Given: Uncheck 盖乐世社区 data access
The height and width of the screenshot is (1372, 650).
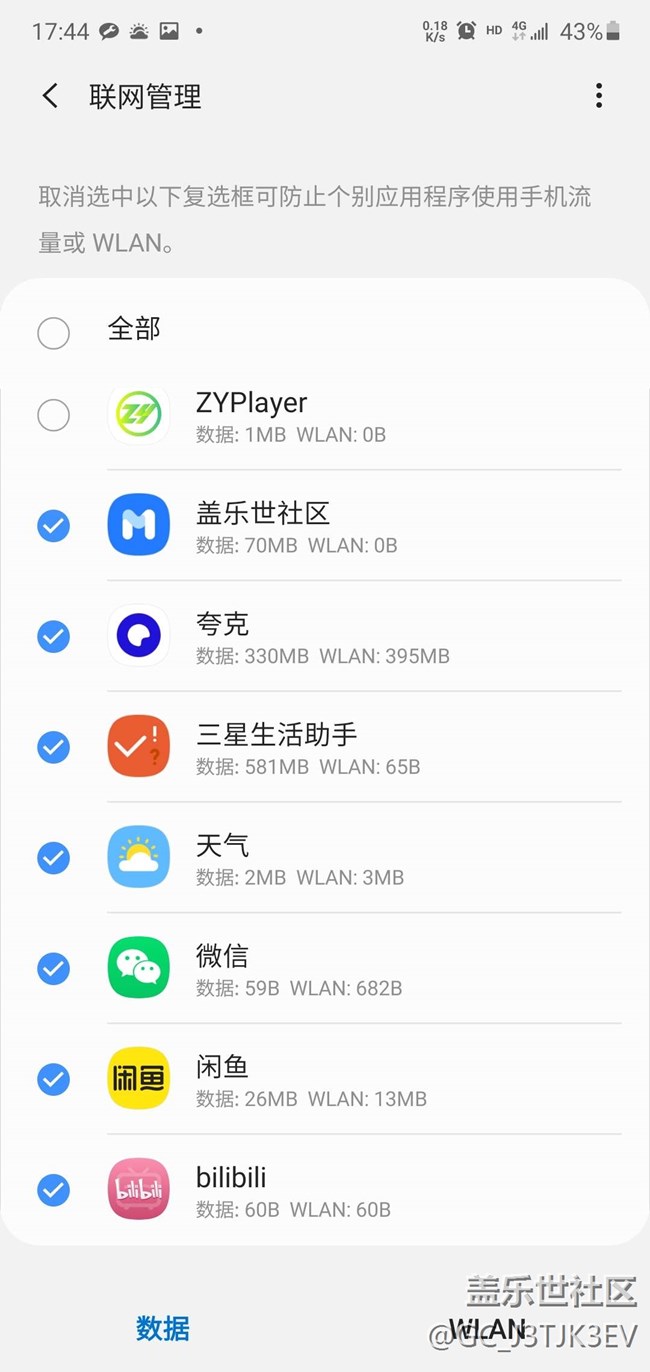Looking at the screenshot, I should tap(53, 525).
